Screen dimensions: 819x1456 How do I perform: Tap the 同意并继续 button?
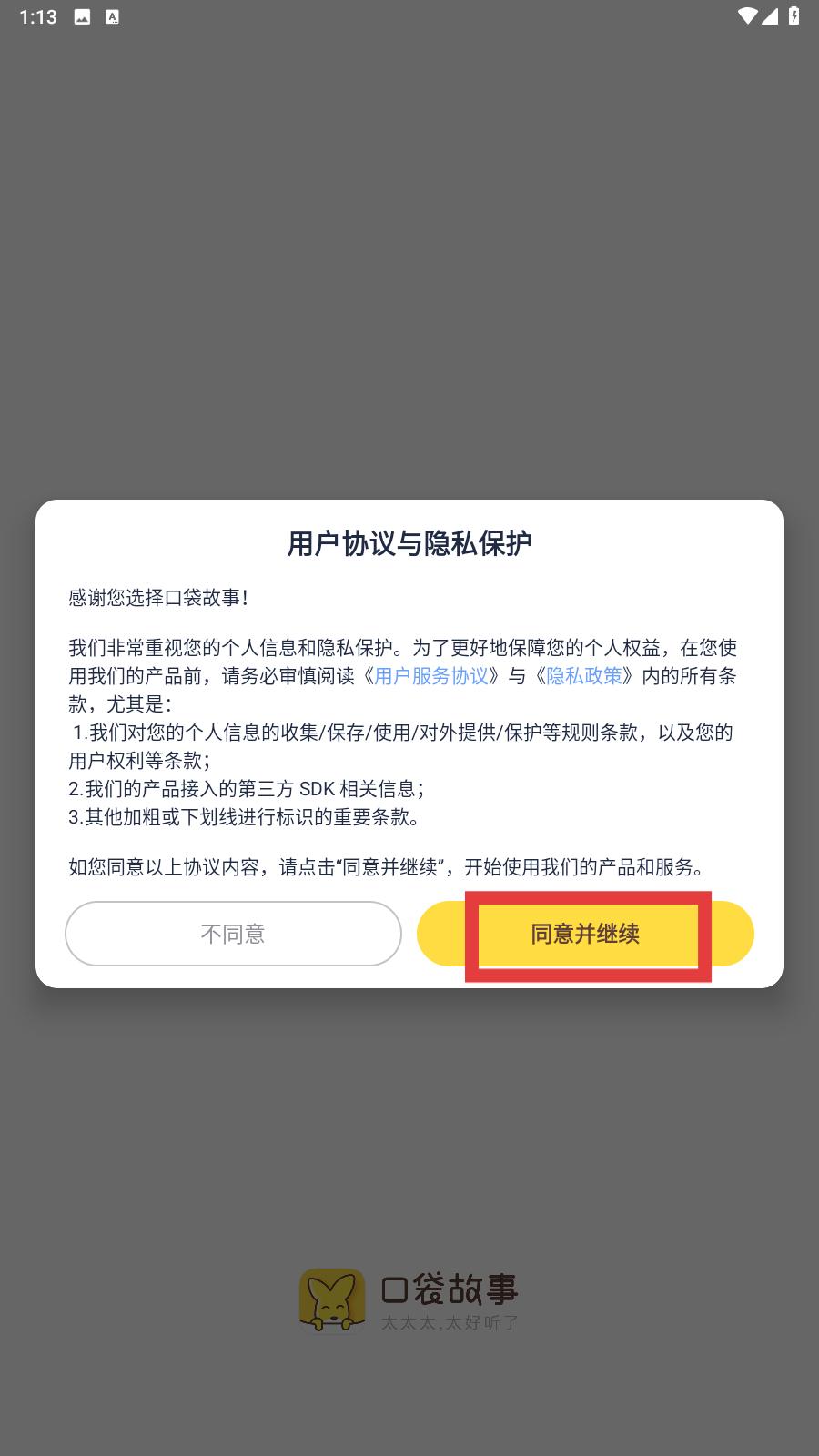coord(585,934)
